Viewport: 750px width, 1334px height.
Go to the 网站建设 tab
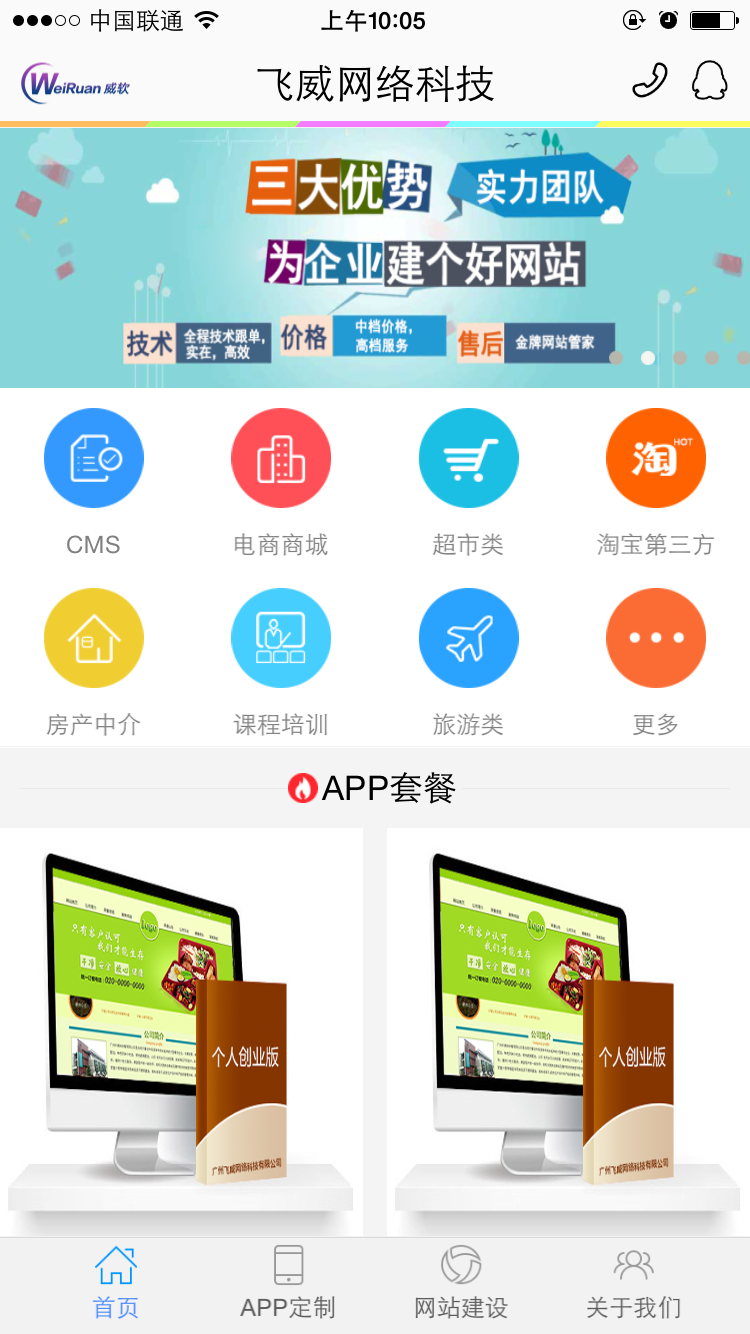click(461, 1283)
